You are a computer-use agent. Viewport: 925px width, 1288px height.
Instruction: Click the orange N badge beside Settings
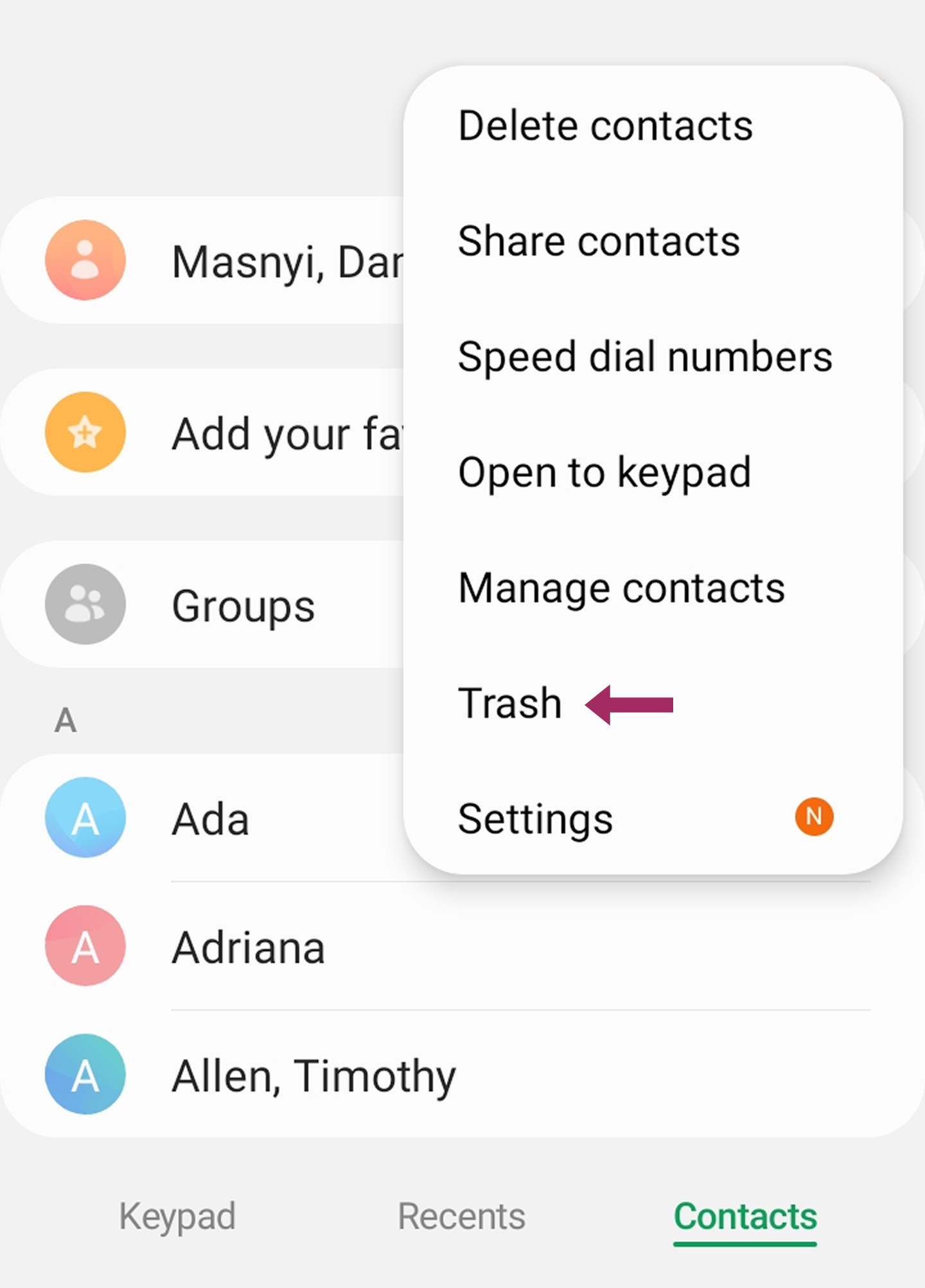pos(813,815)
